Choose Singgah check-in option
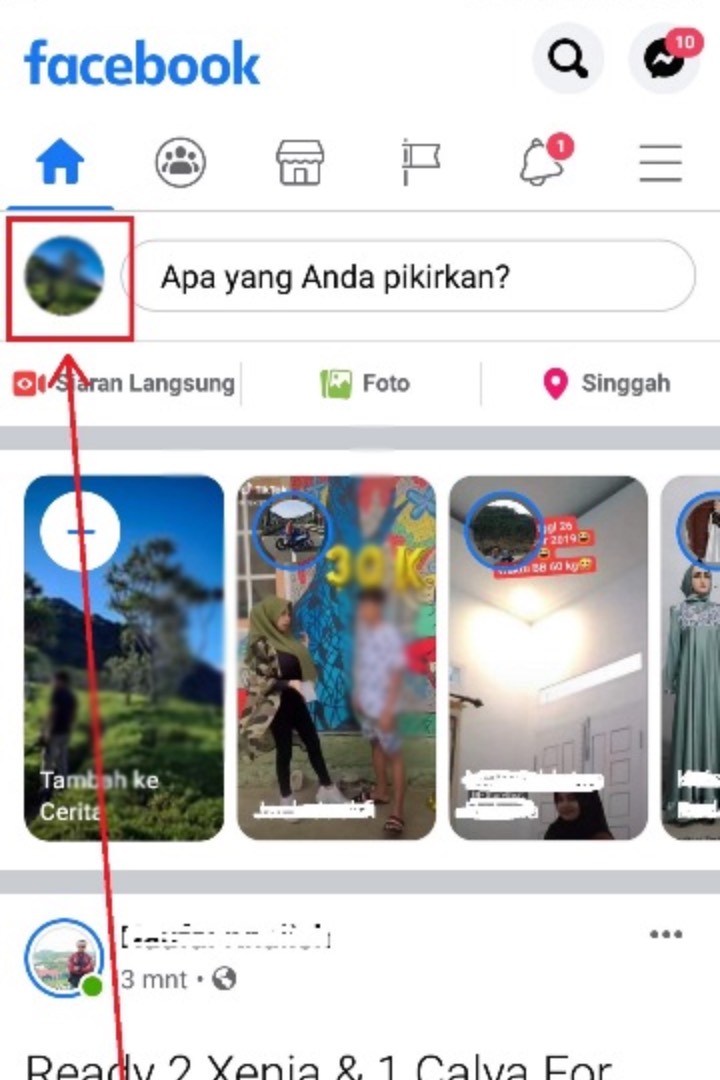The image size is (720, 1080). [606, 383]
